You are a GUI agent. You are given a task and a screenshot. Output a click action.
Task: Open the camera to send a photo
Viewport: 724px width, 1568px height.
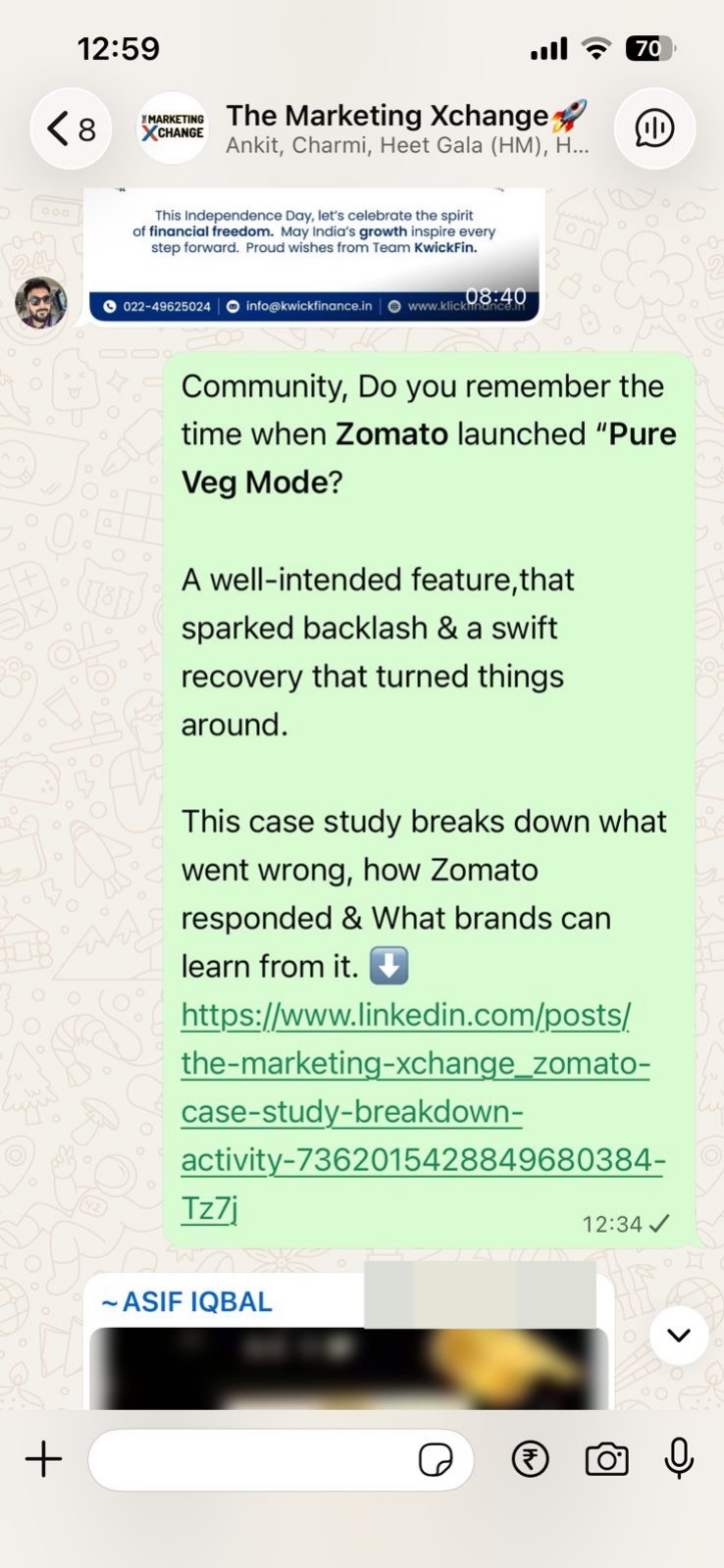[606, 1459]
